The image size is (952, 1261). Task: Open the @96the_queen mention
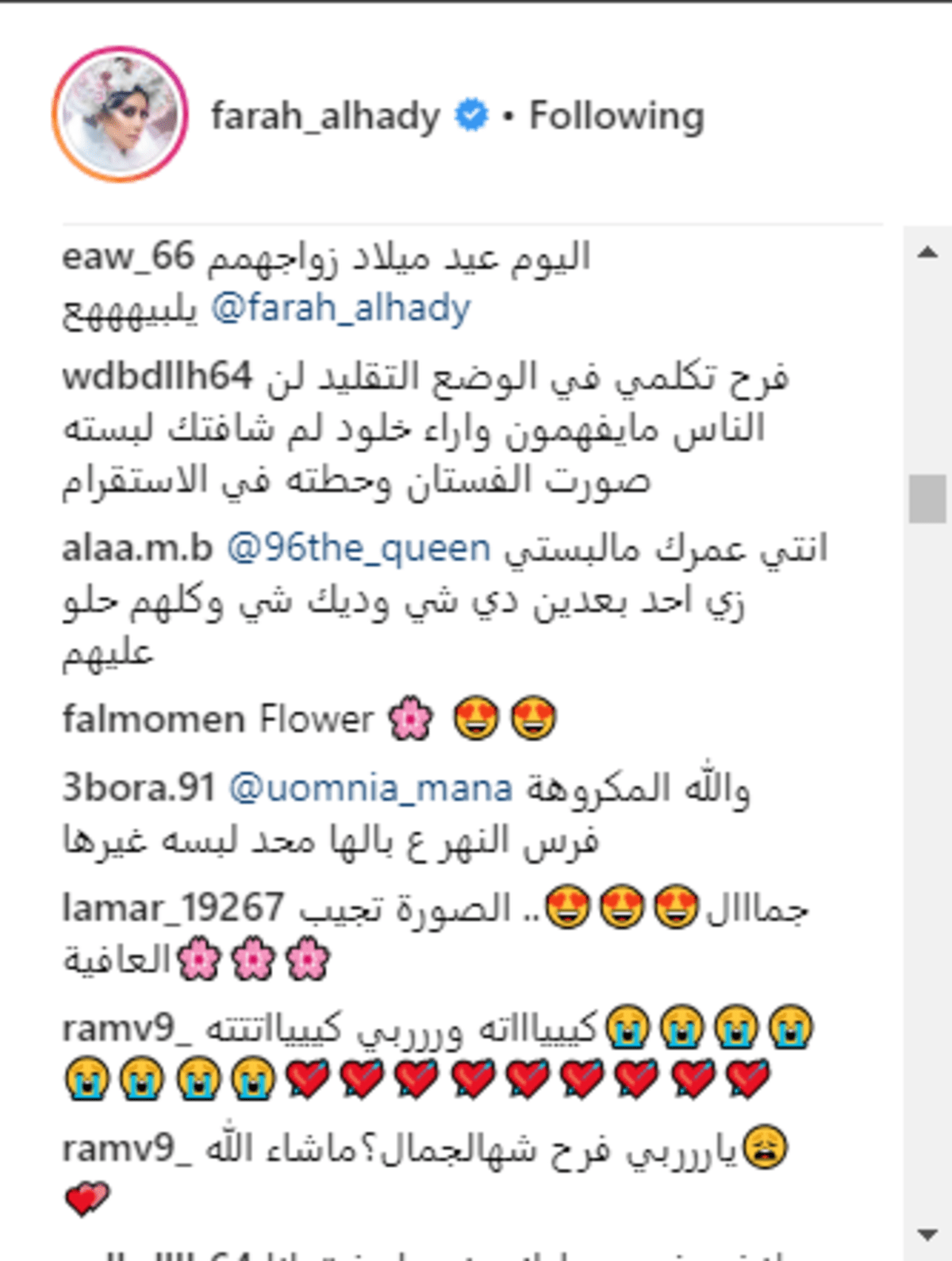[x=359, y=548]
